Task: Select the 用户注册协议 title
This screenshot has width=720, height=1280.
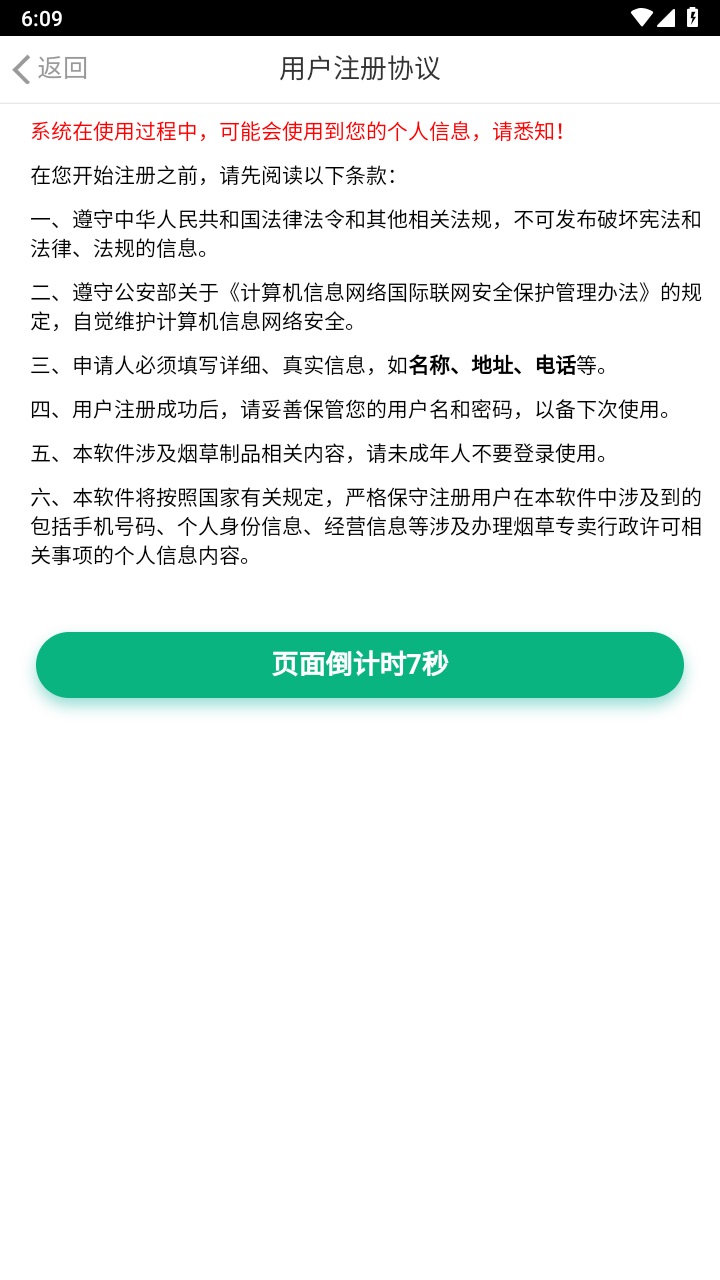Action: [360, 69]
